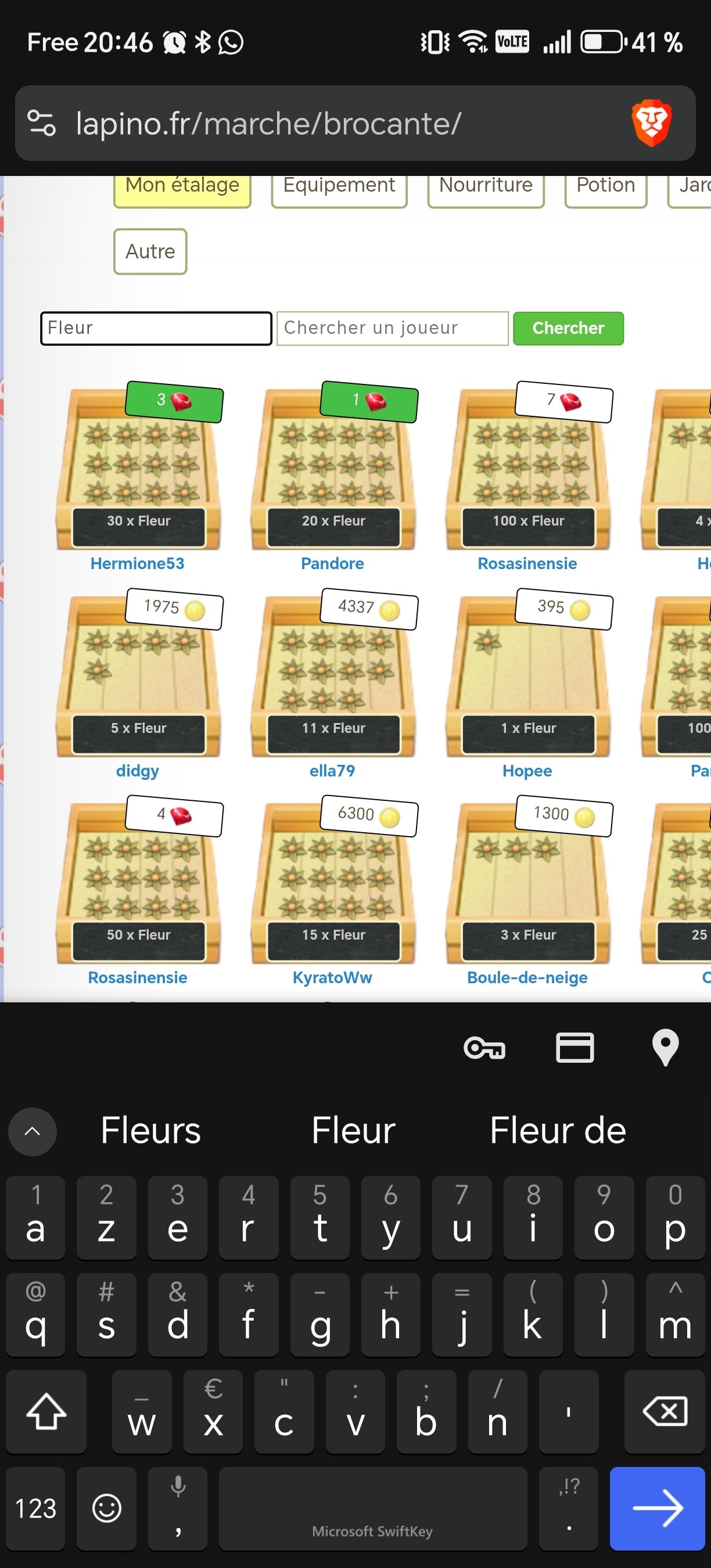This screenshot has height=1568, width=711.
Task: Pick the "Fleur de" keyboard suggestion
Action: (x=558, y=1131)
